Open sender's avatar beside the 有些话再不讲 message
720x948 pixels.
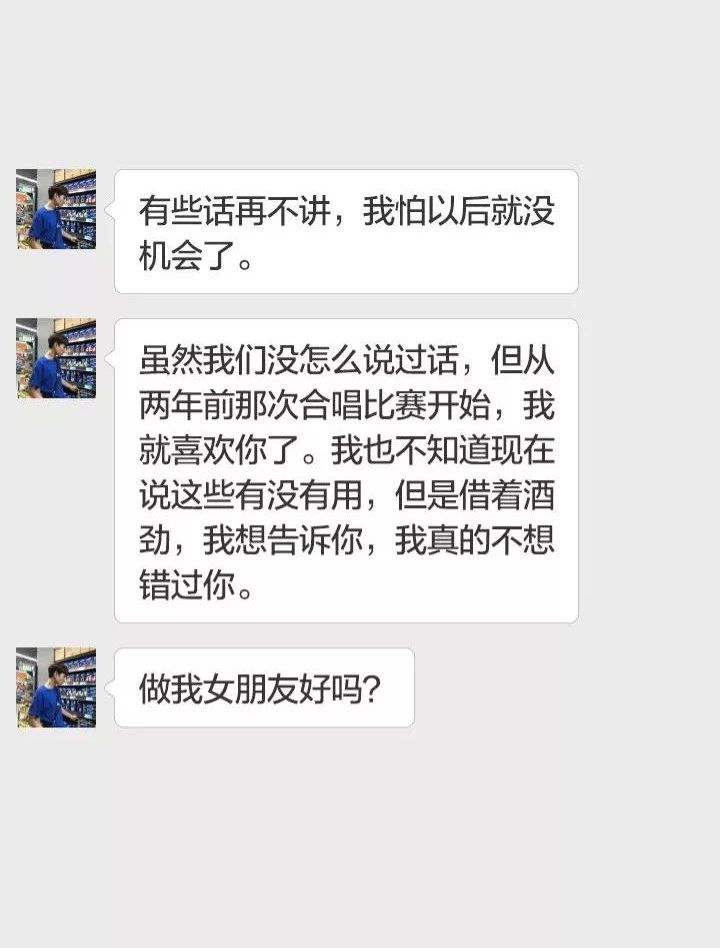click(x=57, y=209)
